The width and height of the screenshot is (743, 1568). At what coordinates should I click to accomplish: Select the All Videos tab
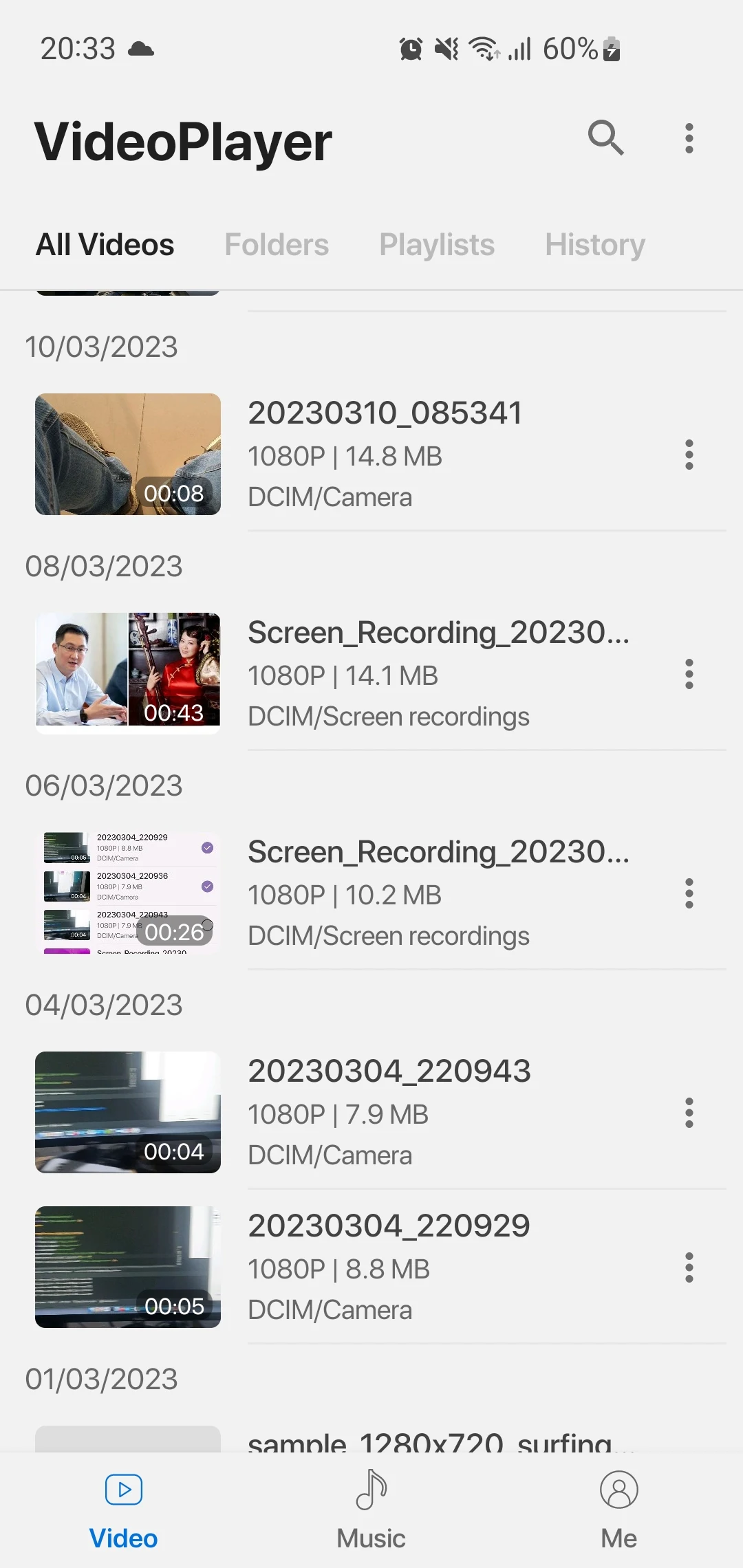(105, 244)
